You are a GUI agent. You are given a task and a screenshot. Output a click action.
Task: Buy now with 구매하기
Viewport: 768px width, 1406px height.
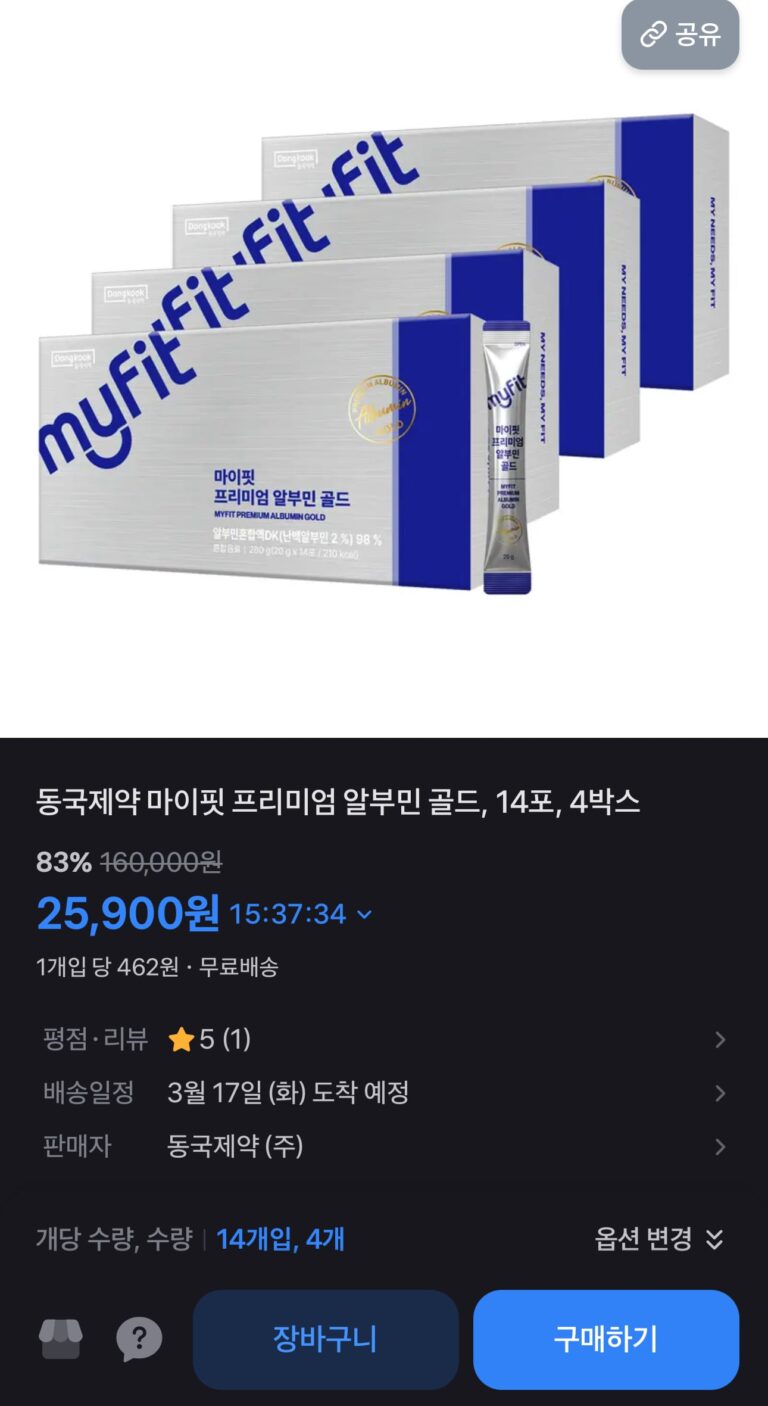click(x=605, y=1339)
